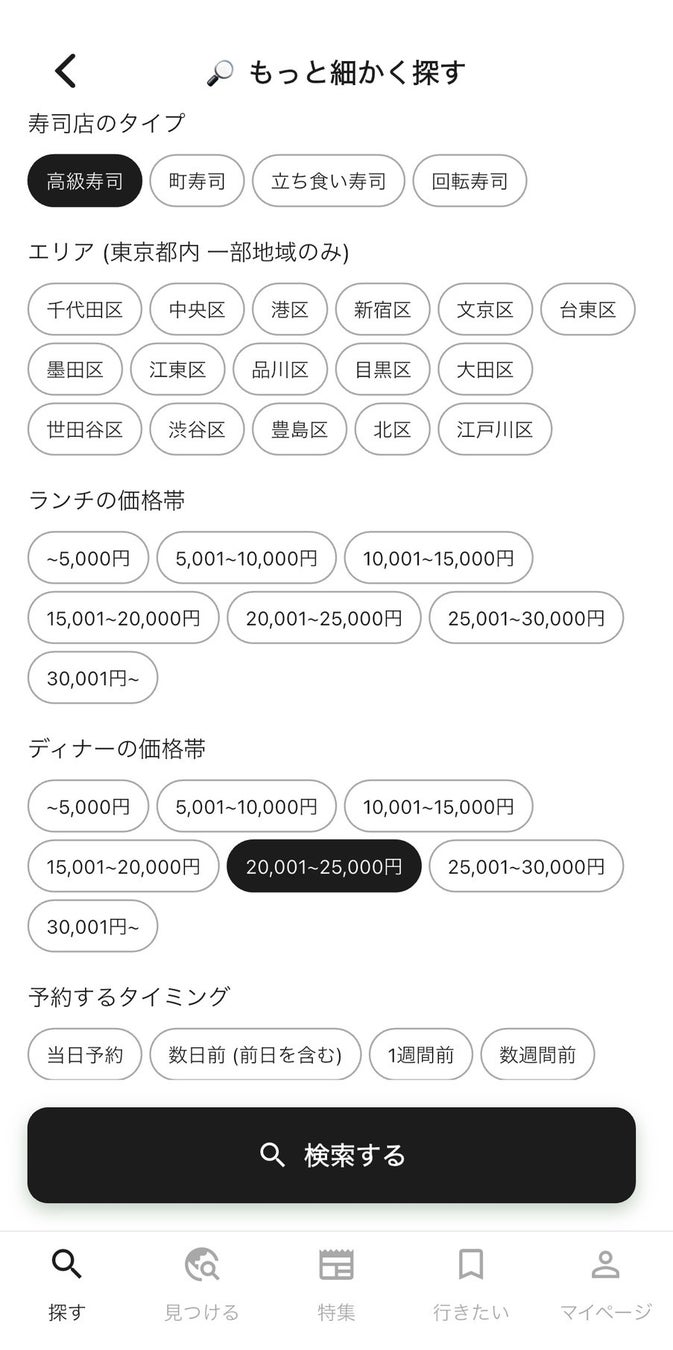Viewport: 673px width, 1350px height.
Task: Pick 渋谷区 as the area
Action: (x=197, y=430)
